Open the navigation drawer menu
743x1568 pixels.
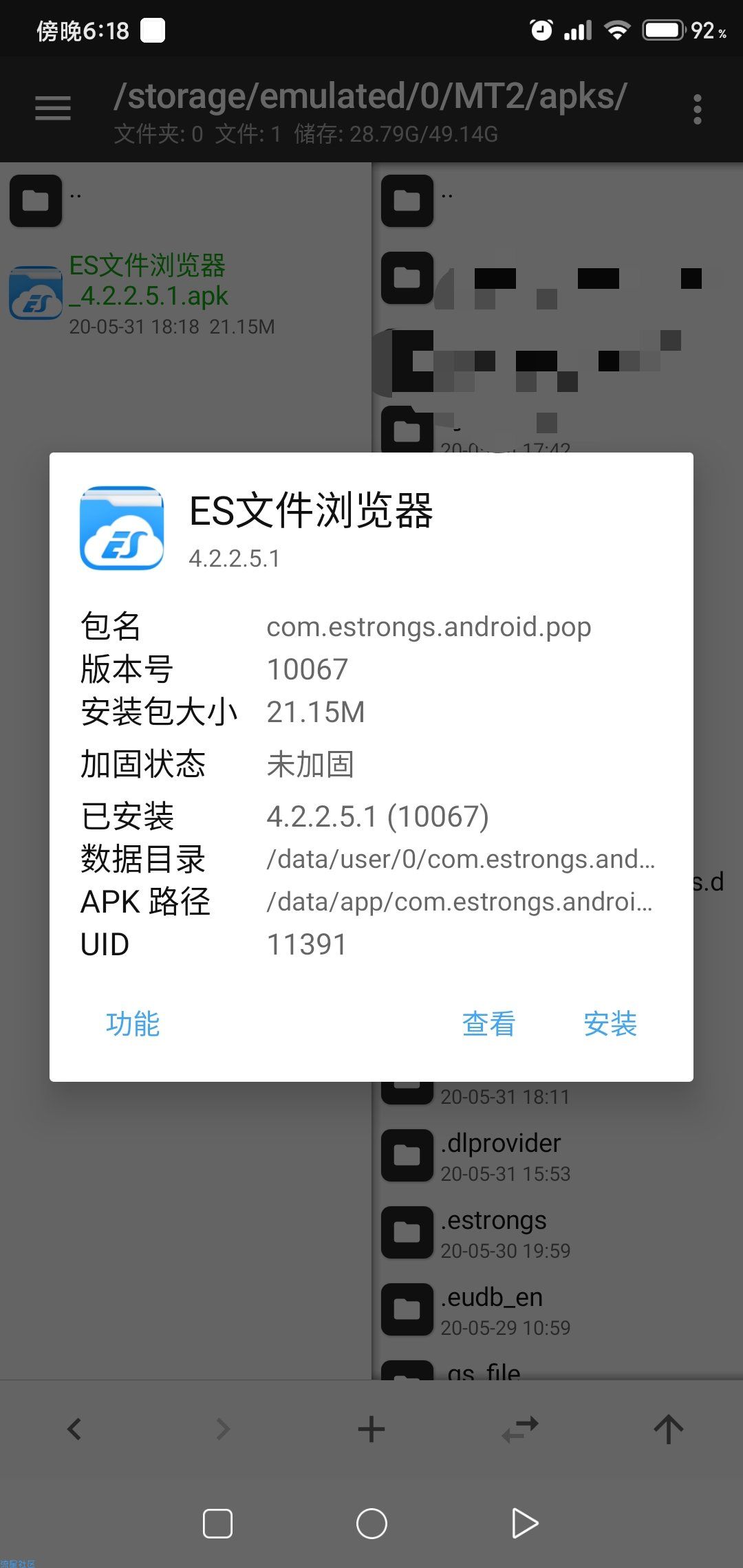point(53,109)
